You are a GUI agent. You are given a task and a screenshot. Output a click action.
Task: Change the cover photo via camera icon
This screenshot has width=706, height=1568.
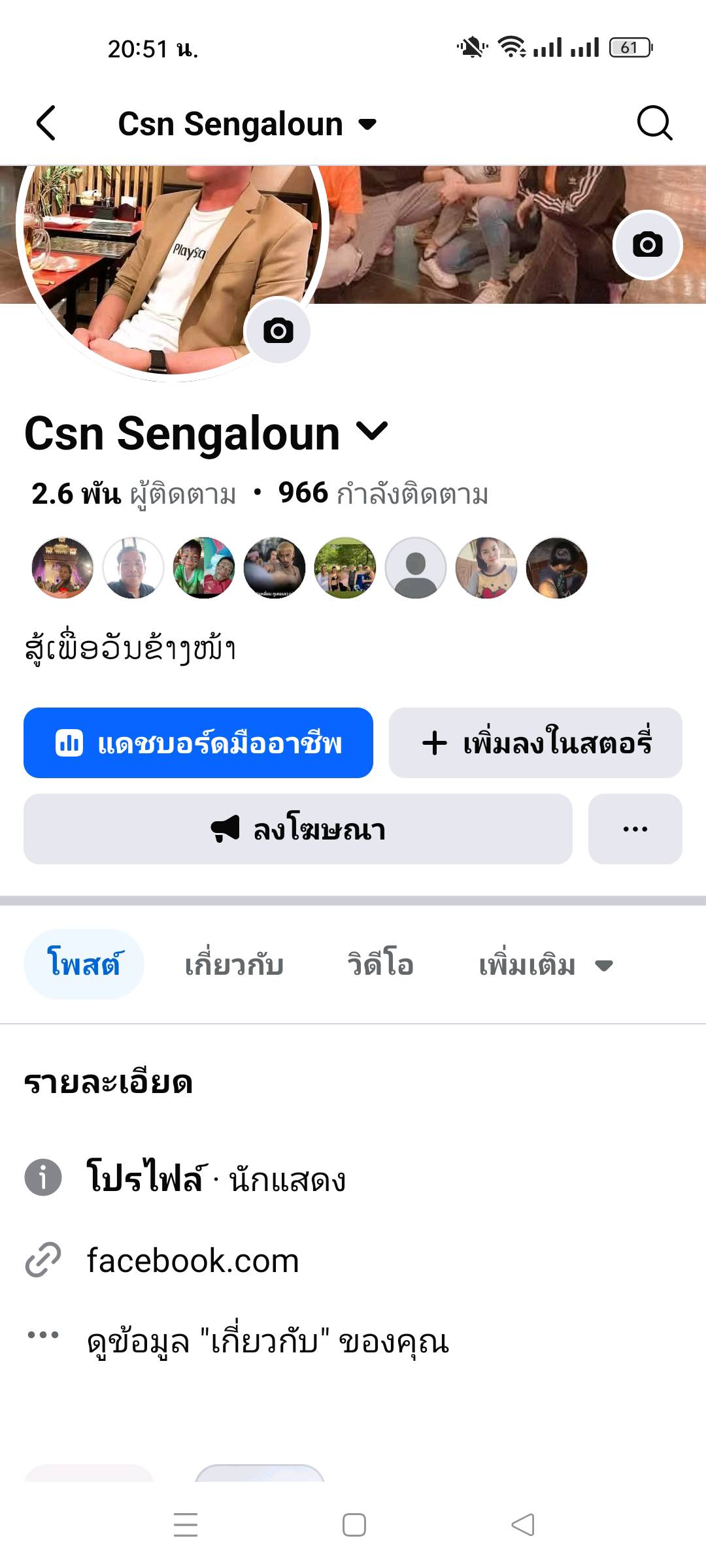click(647, 245)
